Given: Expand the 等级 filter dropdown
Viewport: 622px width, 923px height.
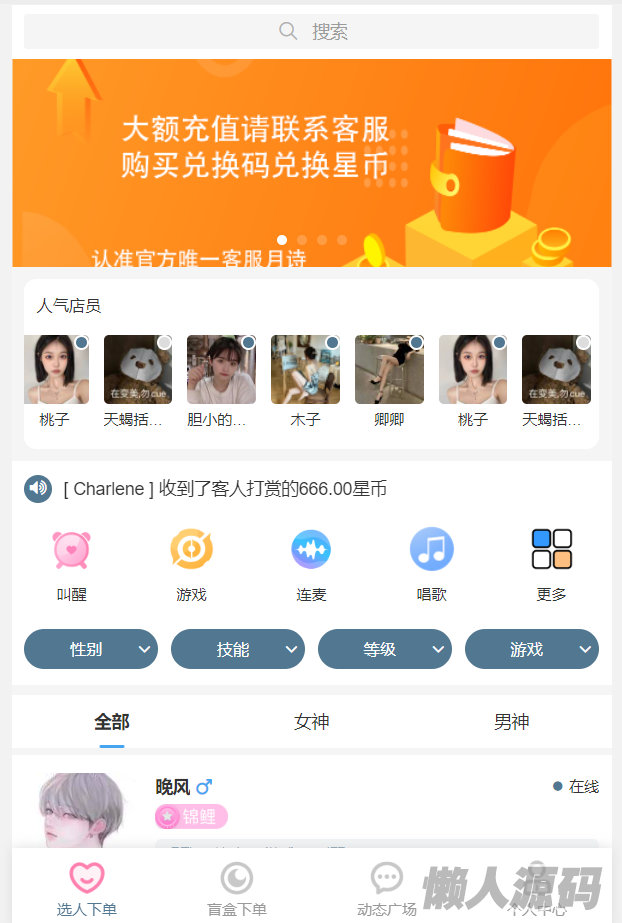Looking at the screenshot, I should [x=385, y=649].
